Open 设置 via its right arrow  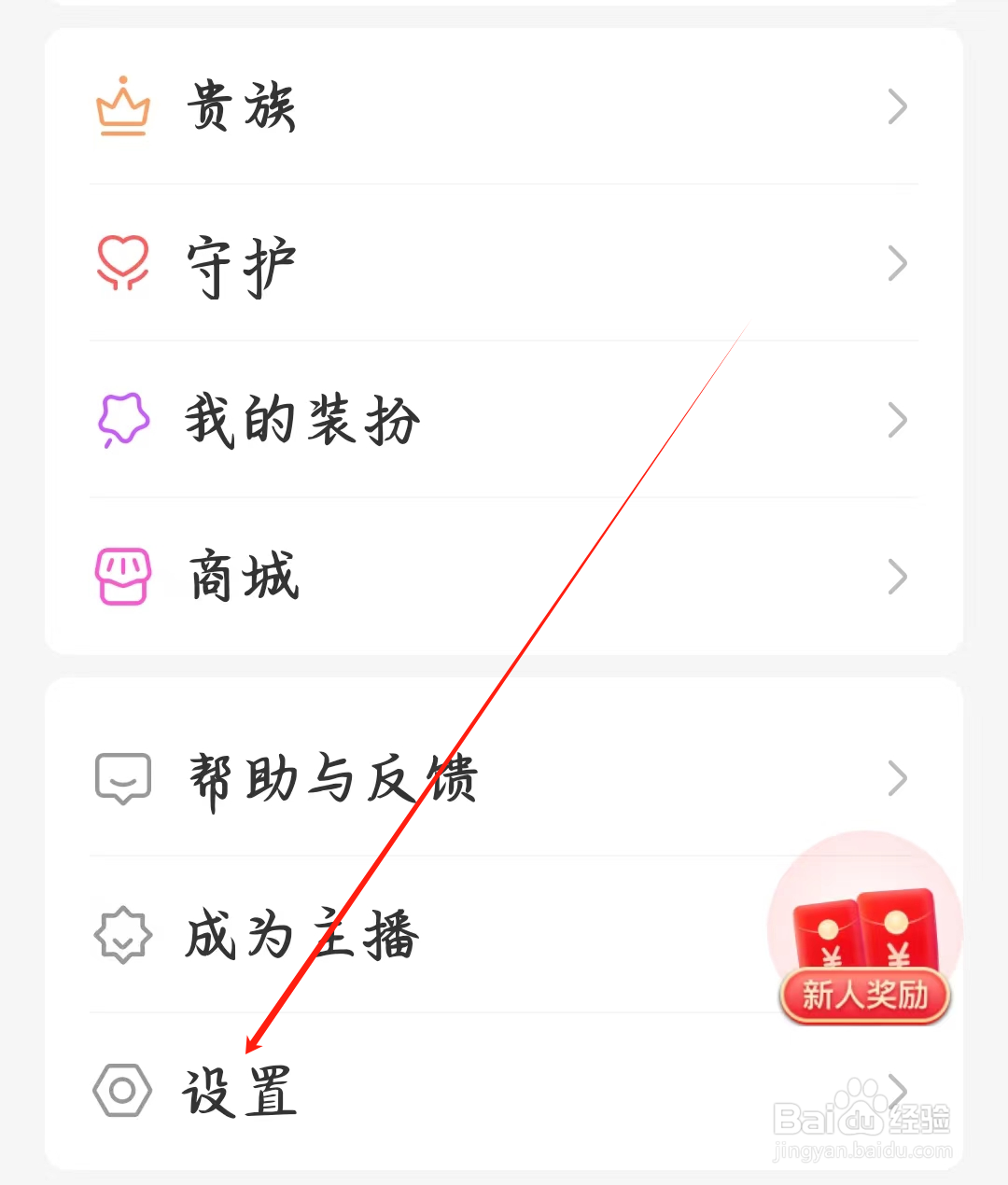coord(897,1090)
